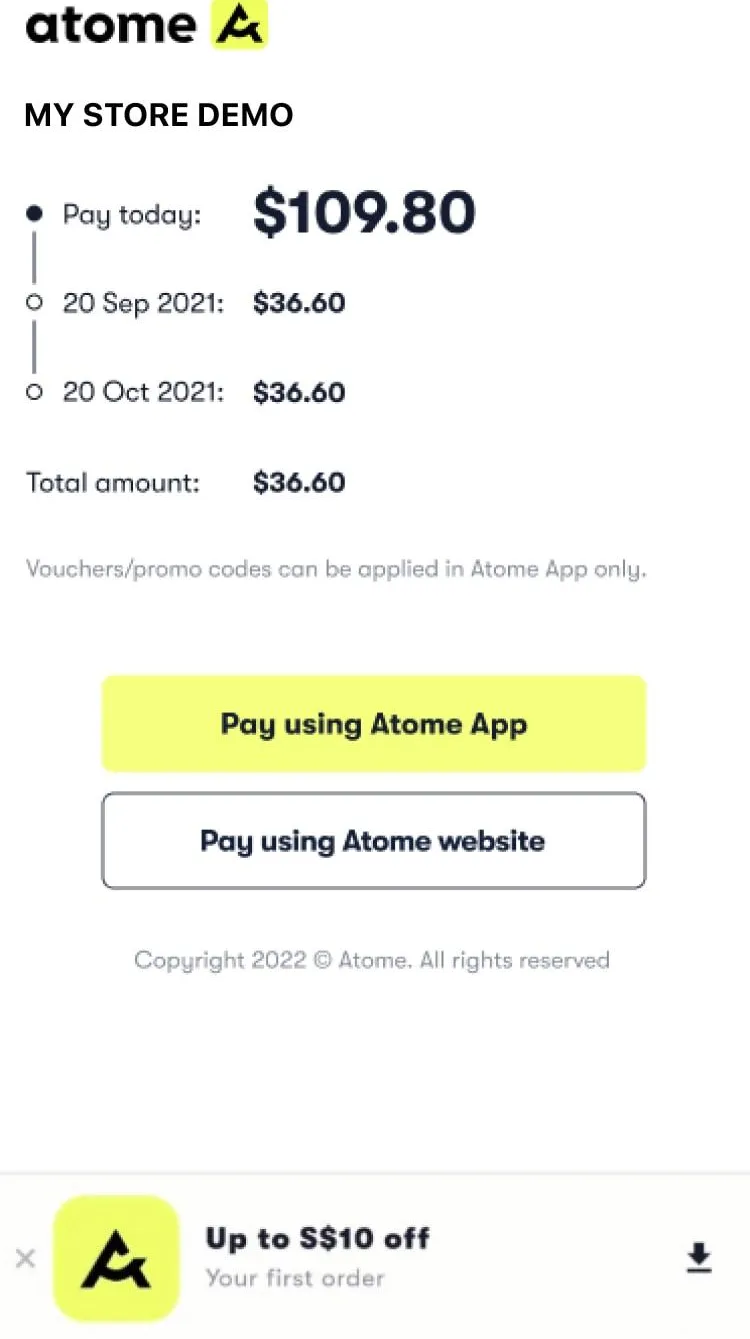The height and width of the screenshot is (1339, 750).
Task: Dismiss the S$10 off banner
Action: pos(26,1258)
